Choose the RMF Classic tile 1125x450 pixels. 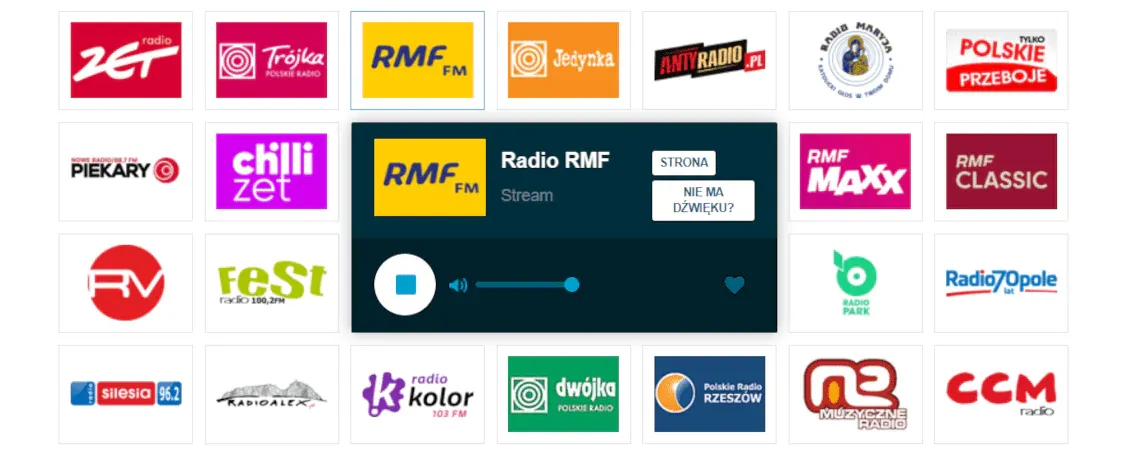[x=1001, y=171]
